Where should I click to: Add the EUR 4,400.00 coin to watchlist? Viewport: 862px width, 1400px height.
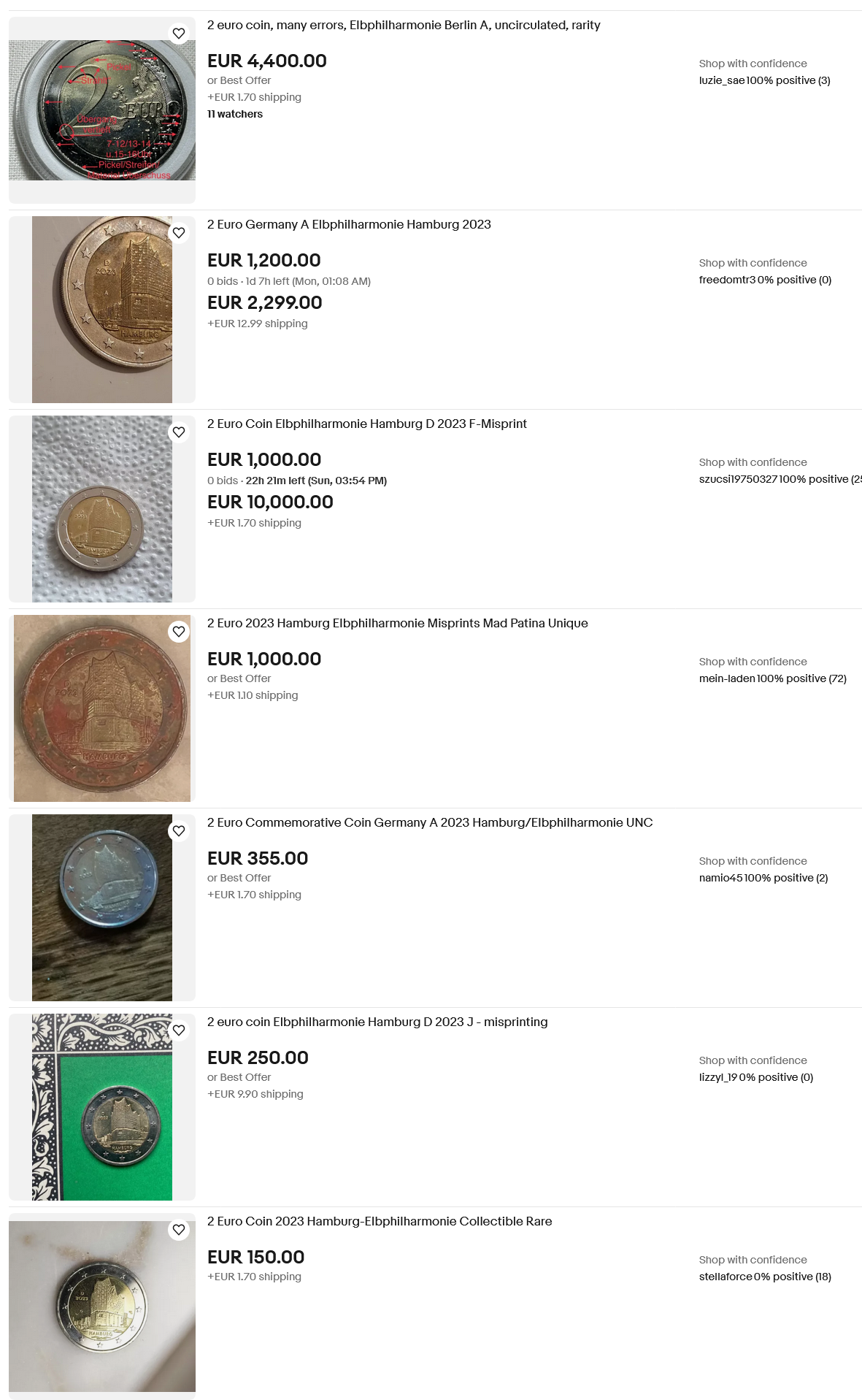pyautogui.click(x=179, y=34)
